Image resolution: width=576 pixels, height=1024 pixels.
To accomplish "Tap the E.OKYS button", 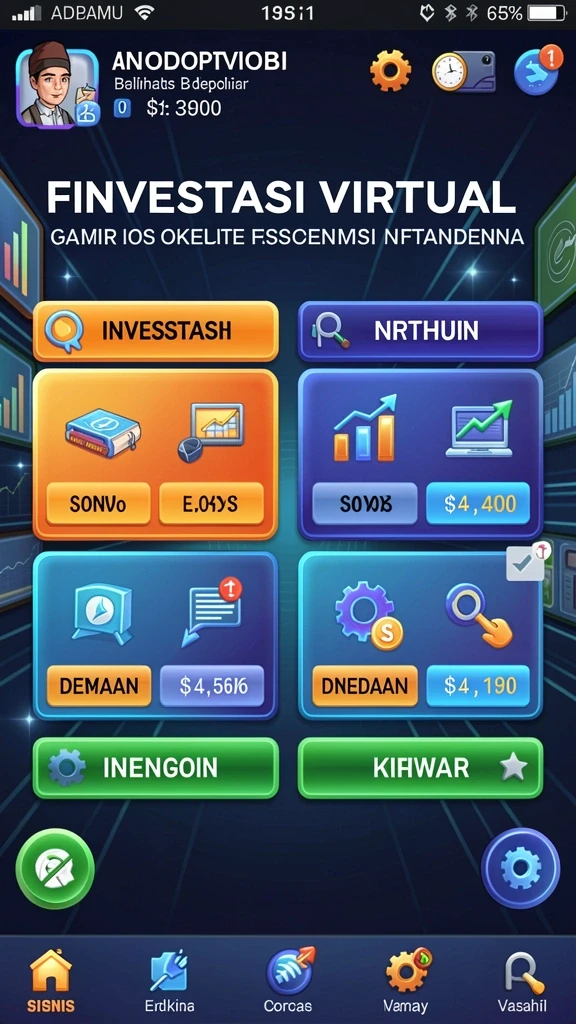I will (x=212, y=504).
